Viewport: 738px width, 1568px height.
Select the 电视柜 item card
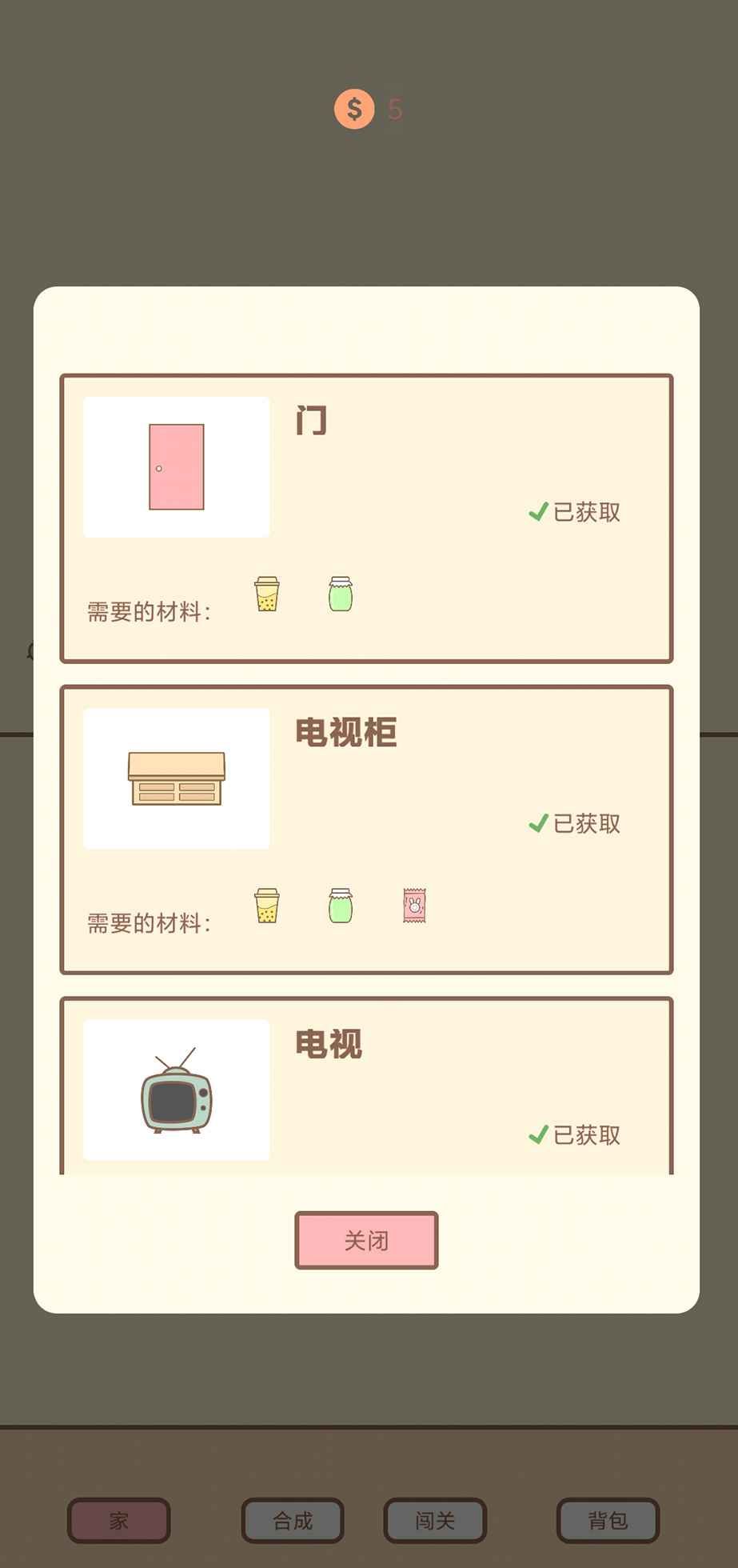(366, 830)
